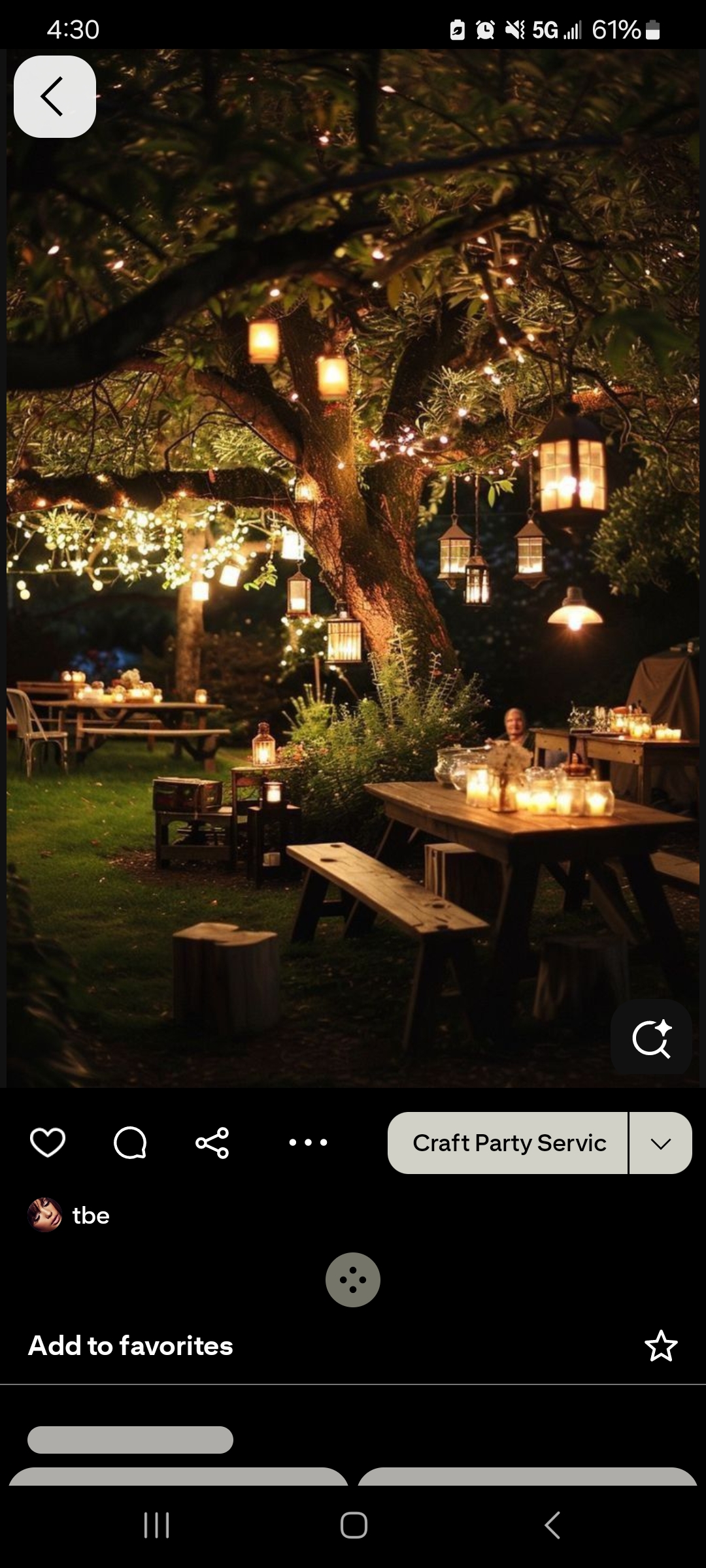Open the recent apps view
Screen dimensions: 706x1568
[x=157, y=1526]
